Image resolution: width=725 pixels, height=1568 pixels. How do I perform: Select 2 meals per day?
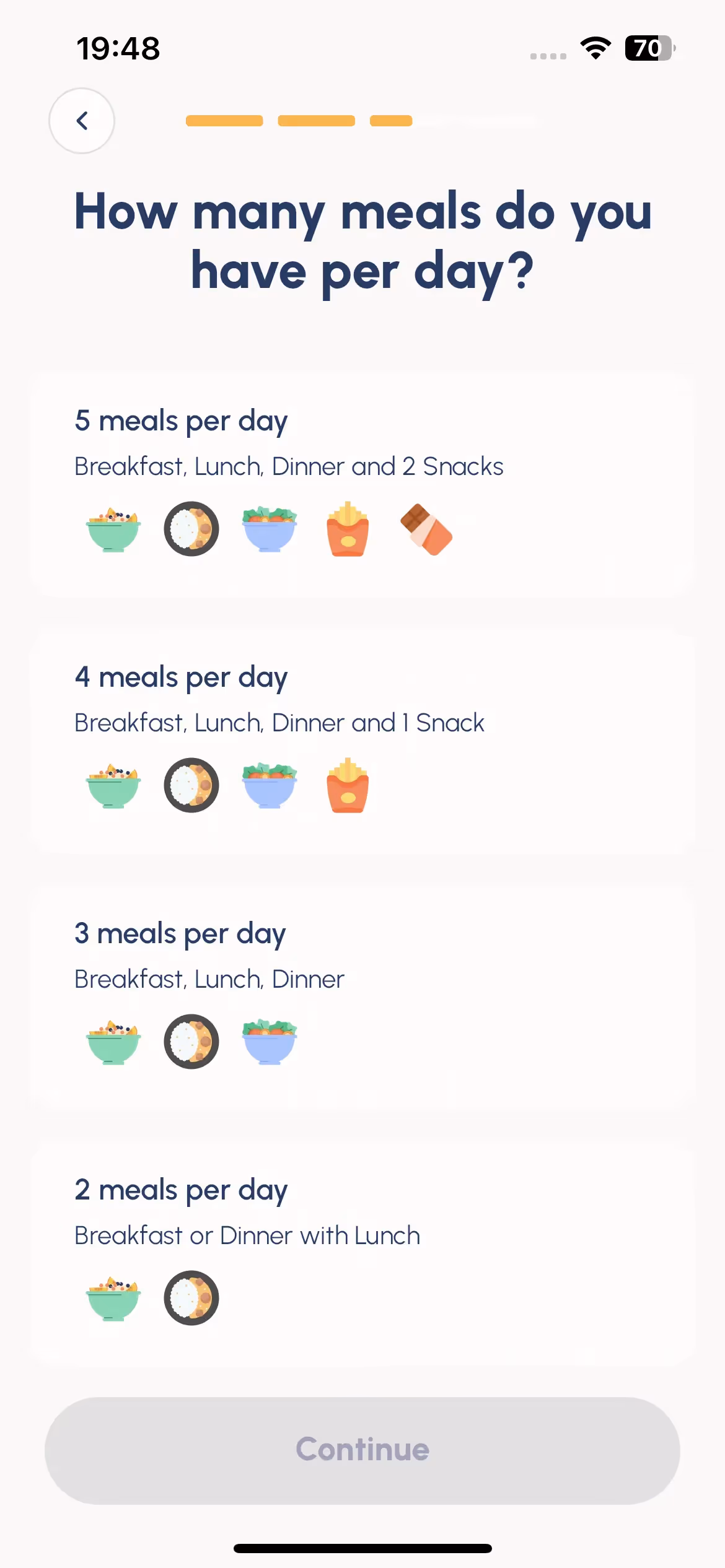point(362,1253)
